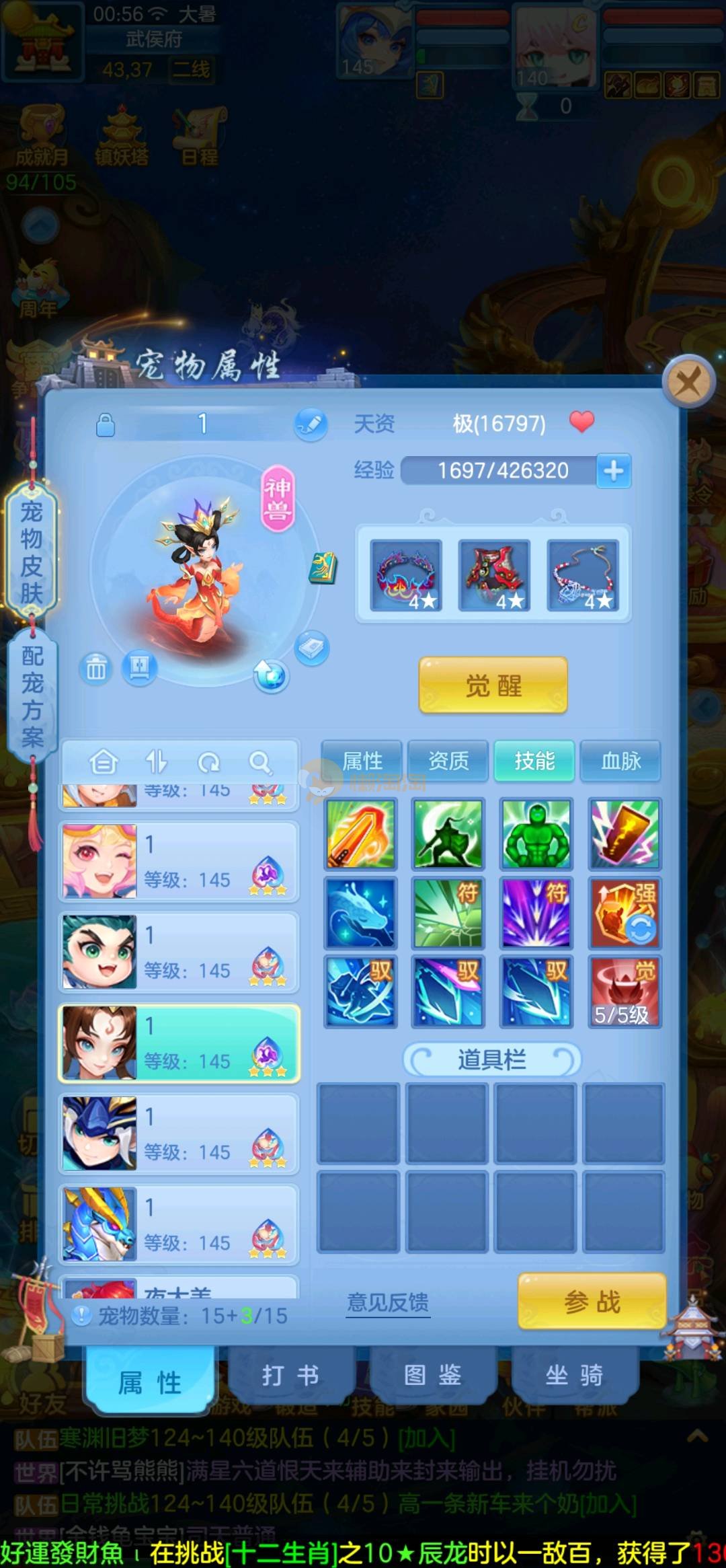Screen dimensions: 726x1568
Task: Tap the 参战 join battle button
Action: (x=592, y=1302)
